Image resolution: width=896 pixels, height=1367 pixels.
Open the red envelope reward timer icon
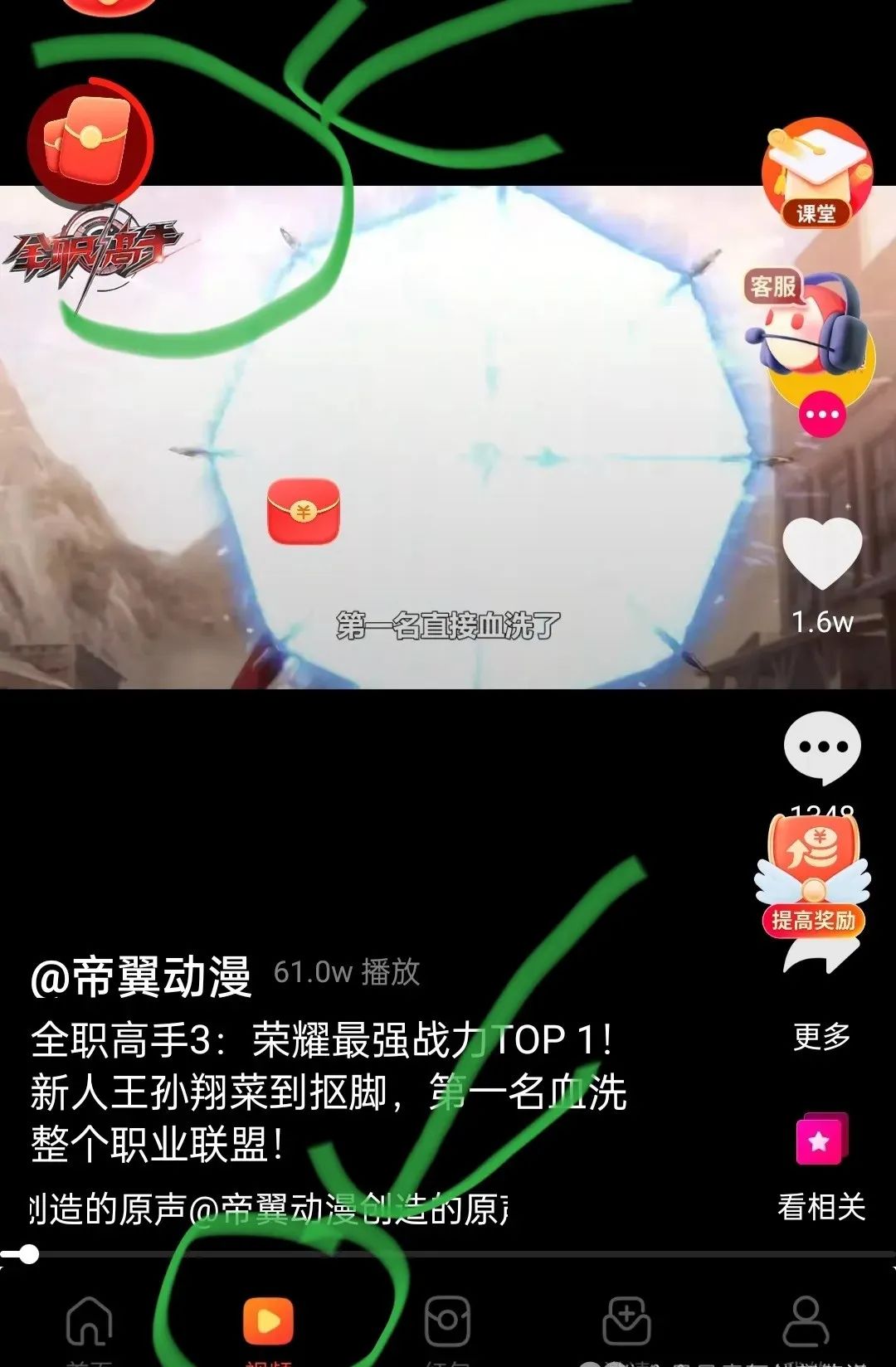tap(90, 143)
